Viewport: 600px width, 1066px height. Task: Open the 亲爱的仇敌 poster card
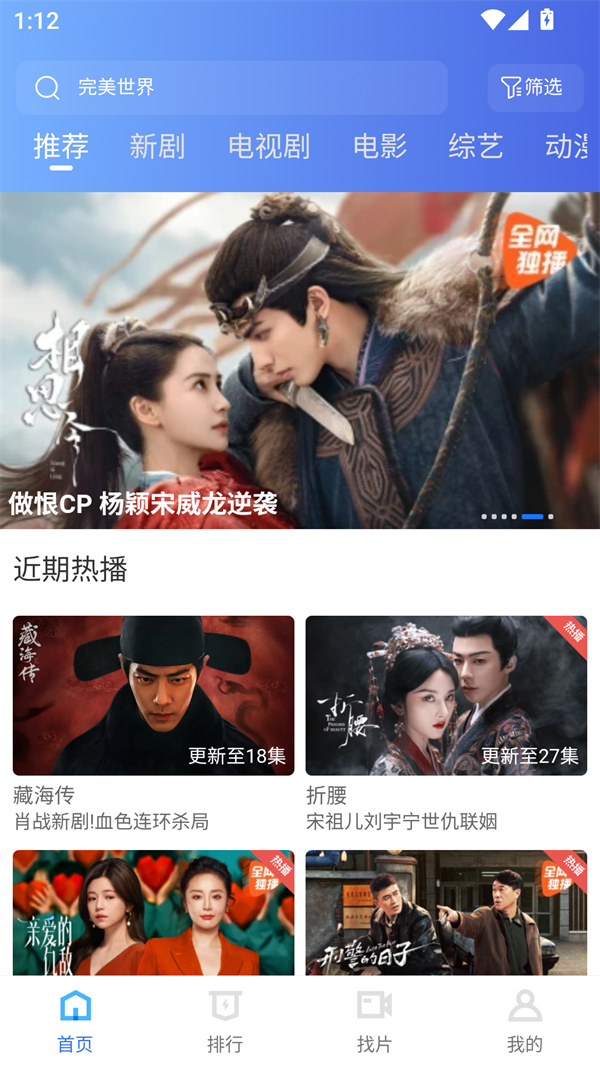(153, 912)
